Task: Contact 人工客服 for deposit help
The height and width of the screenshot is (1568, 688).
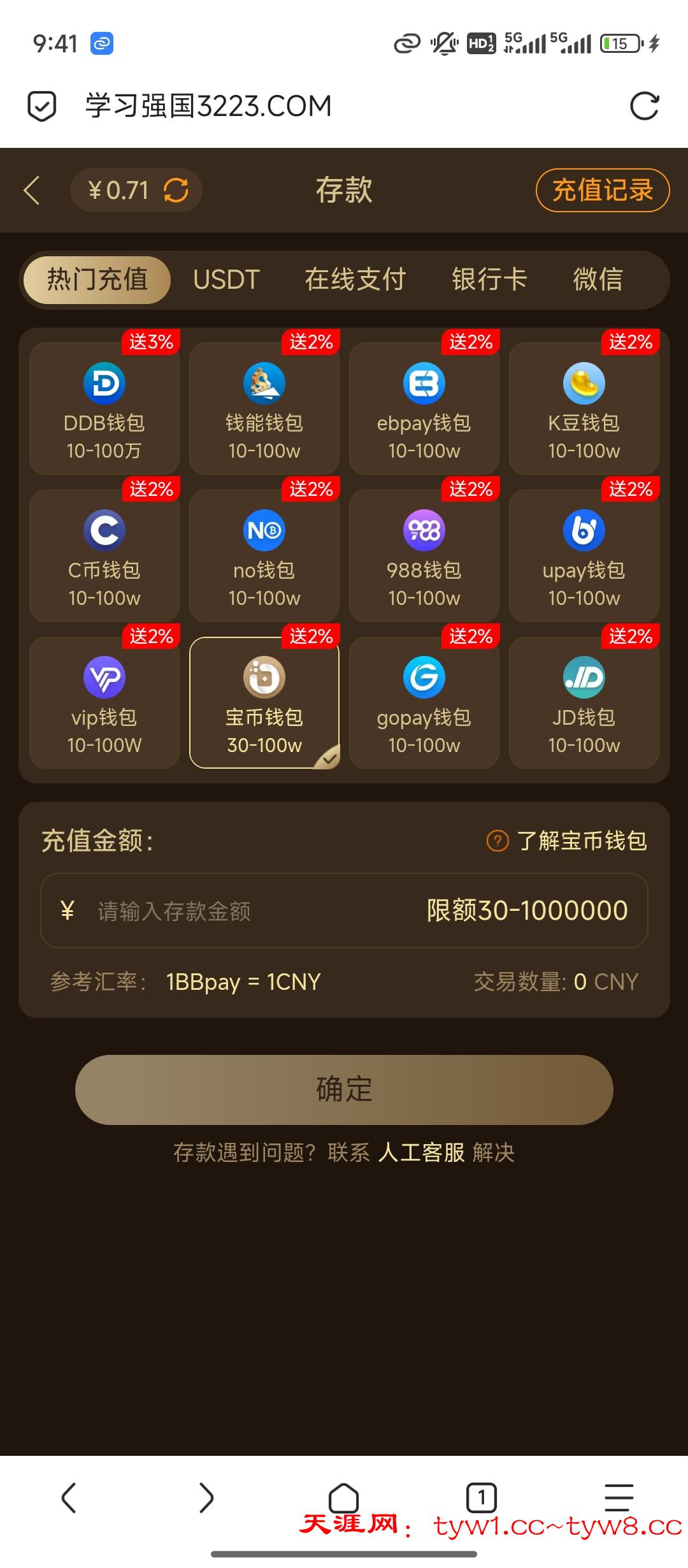Action: [421, 1152]
